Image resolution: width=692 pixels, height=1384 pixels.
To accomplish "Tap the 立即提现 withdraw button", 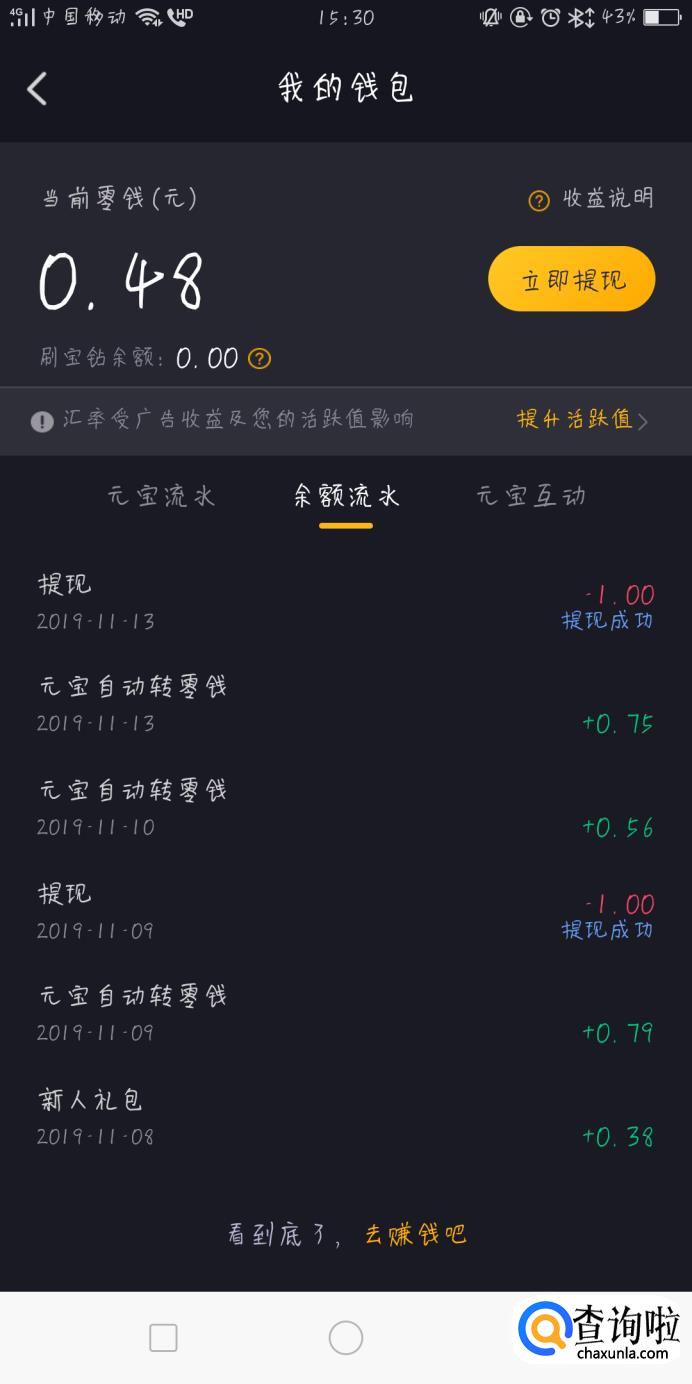I will coord(571,279).
